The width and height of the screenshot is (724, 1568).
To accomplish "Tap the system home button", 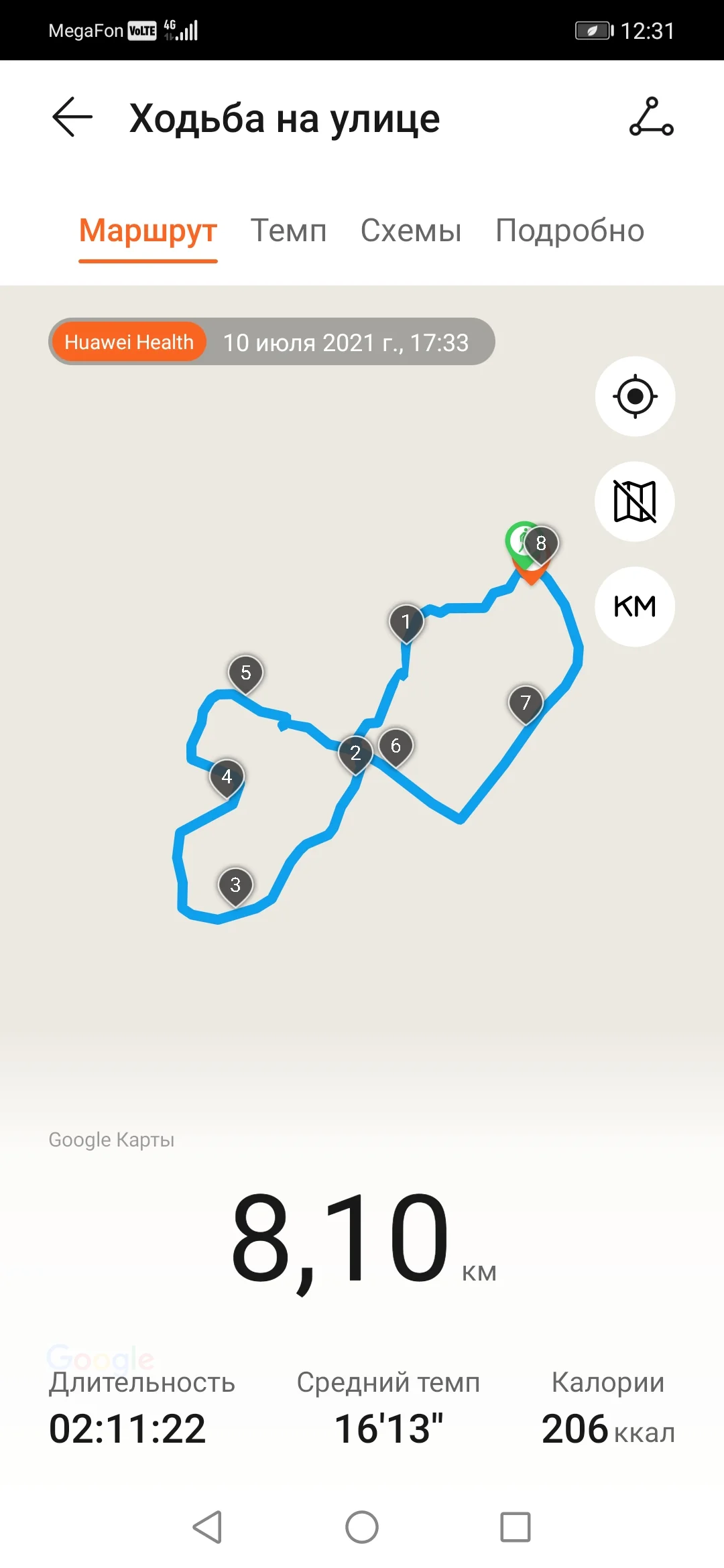I will click(362, 1527).
